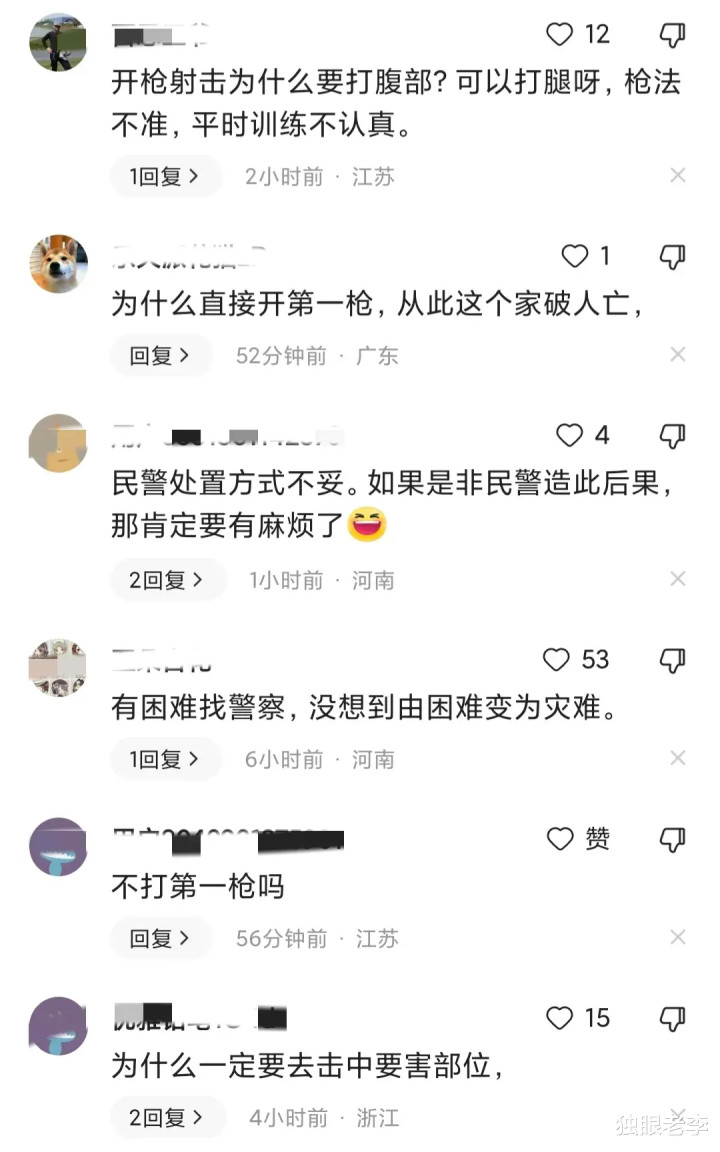Dislike the comment about 击中要害部位
Viewport: 720px width, 1152px height.
(x=672, y=1018)
